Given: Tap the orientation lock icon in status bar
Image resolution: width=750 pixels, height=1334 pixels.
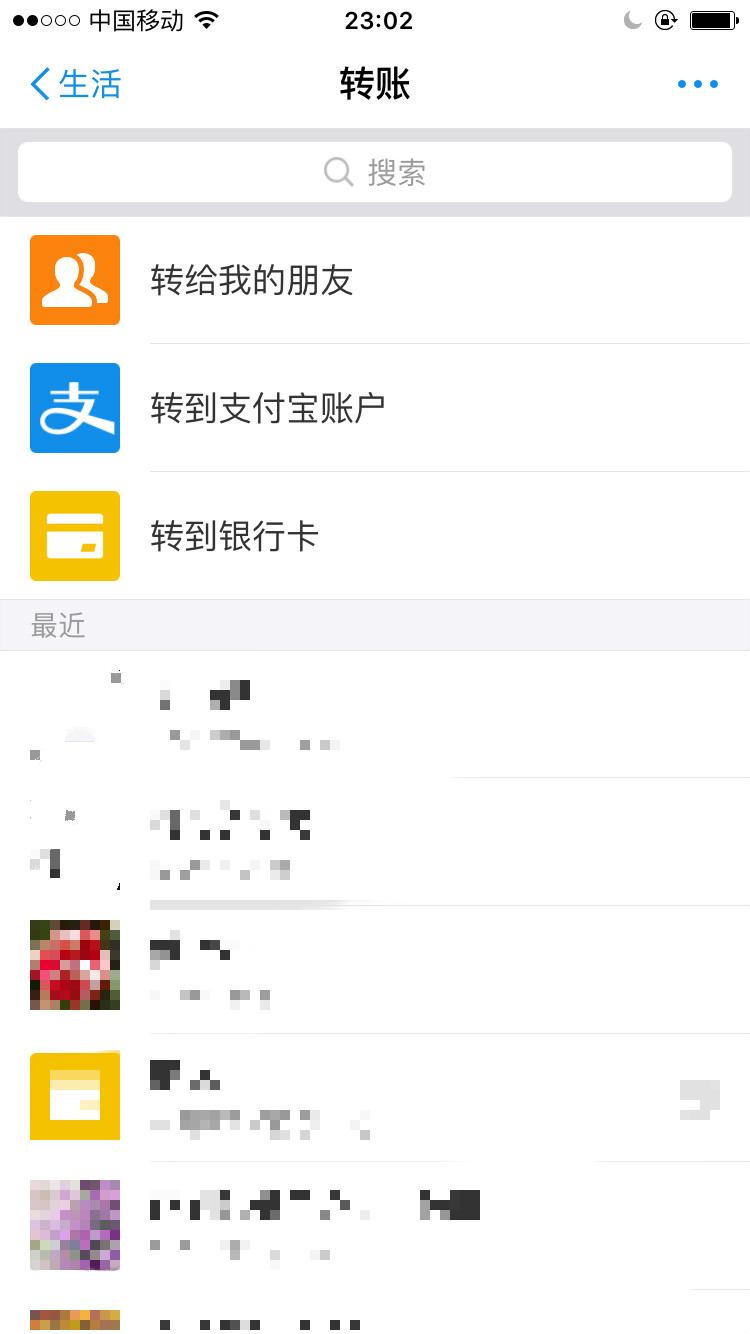Looking at the screenshot, I should 666,18.
